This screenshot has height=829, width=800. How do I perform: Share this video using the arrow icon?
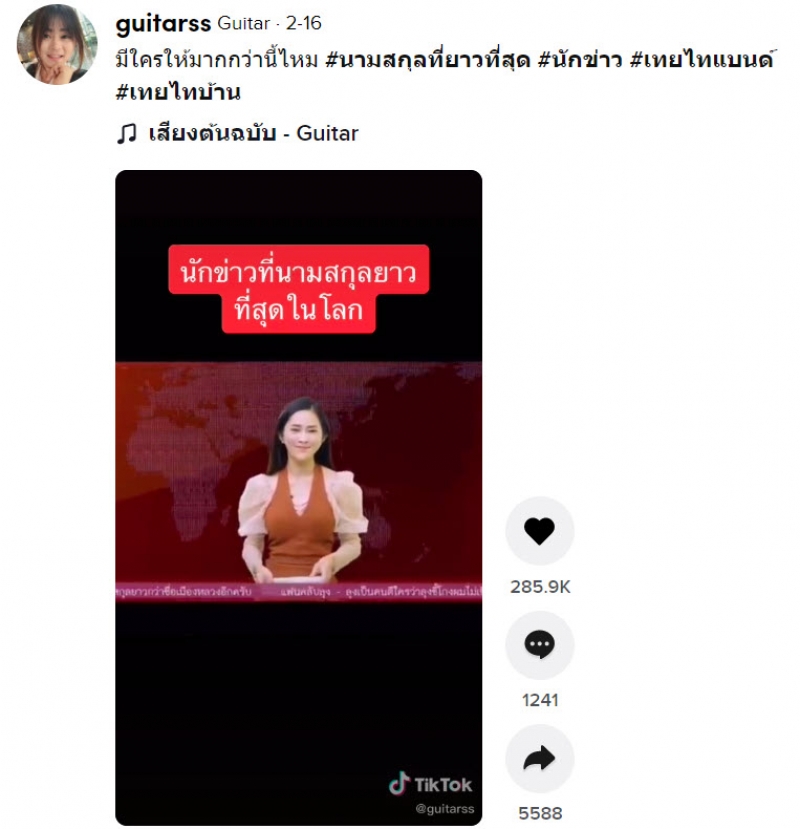pos(539,760)
